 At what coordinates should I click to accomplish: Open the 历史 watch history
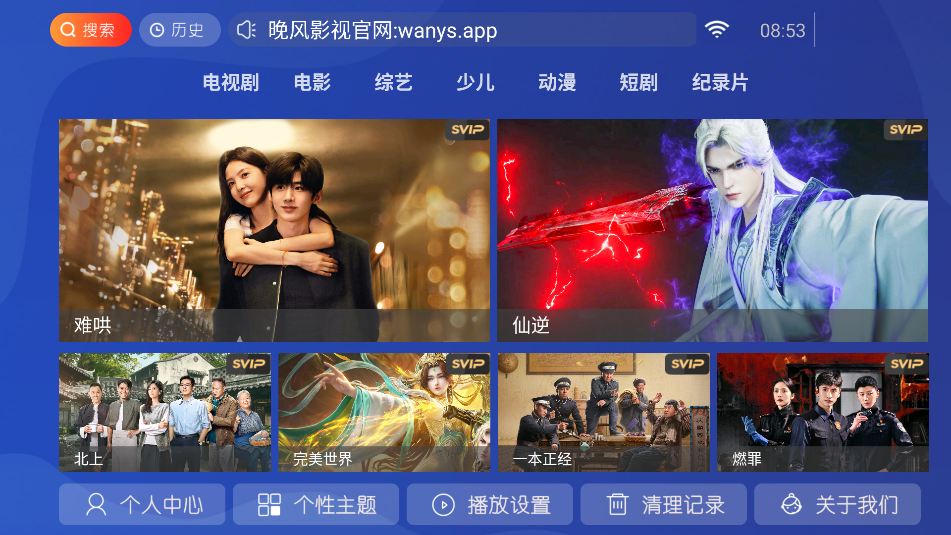pos(180,30)
